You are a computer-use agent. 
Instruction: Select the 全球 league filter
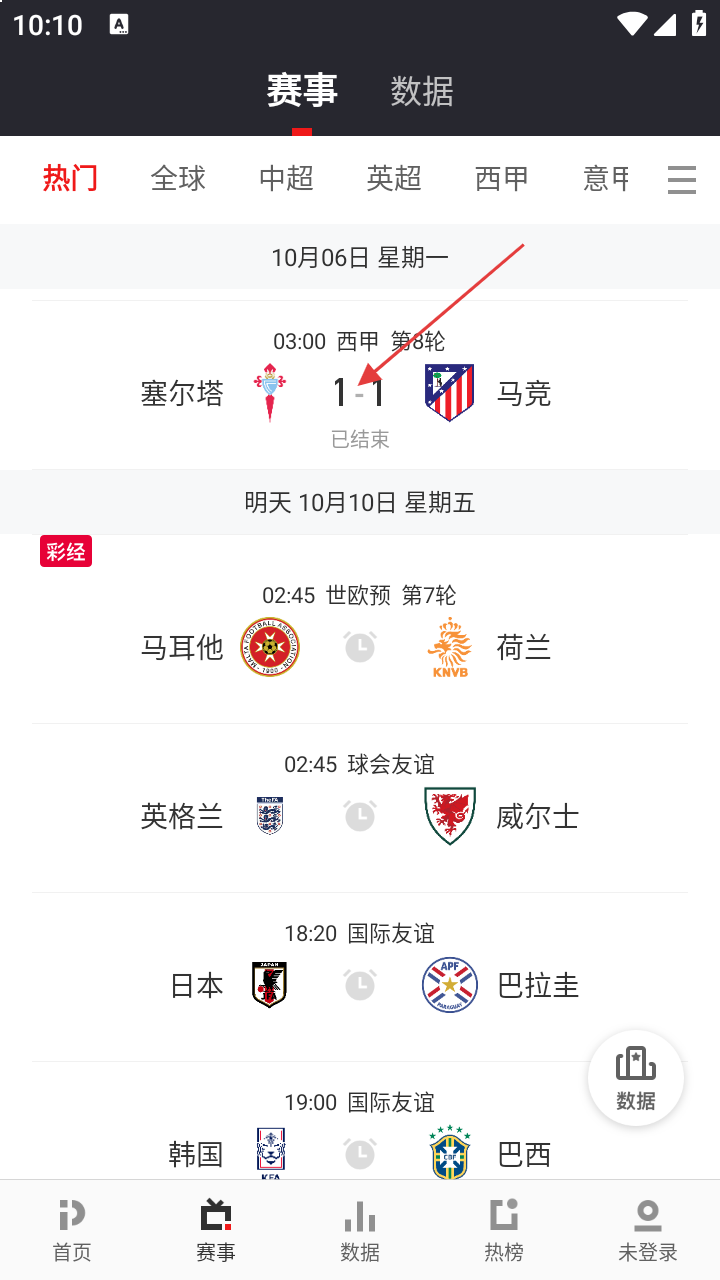point(178,178)
